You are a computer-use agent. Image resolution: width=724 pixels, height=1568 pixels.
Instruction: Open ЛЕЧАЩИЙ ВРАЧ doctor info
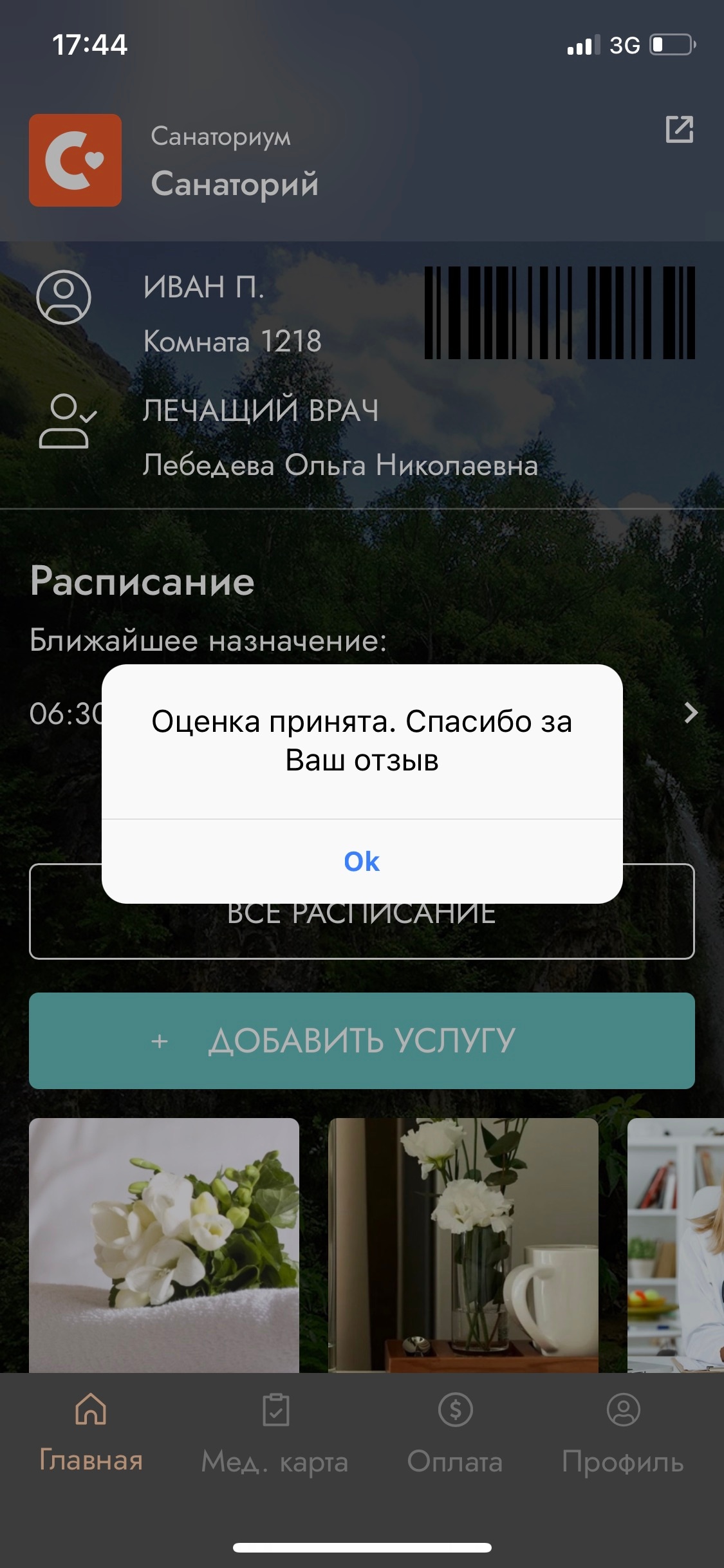click(290, 438)
